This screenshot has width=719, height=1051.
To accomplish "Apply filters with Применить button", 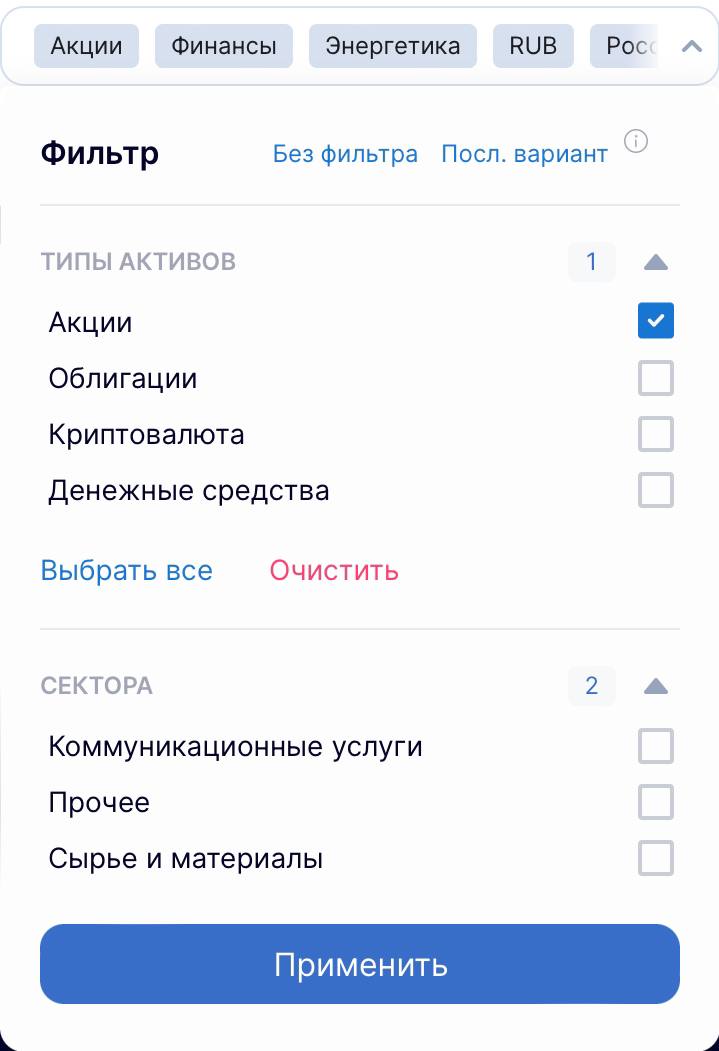I will (360, 964).
